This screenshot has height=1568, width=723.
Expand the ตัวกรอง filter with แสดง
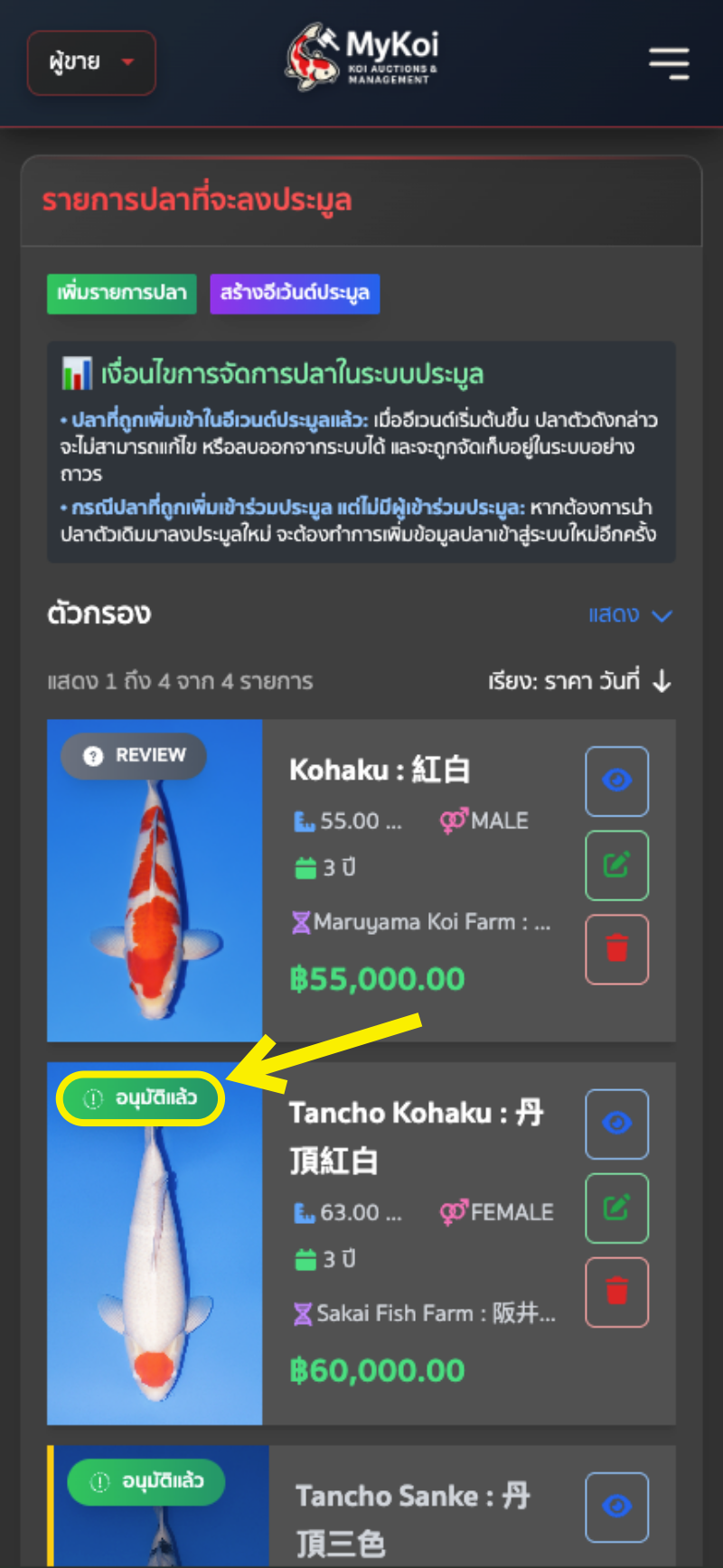click(630, 615)
